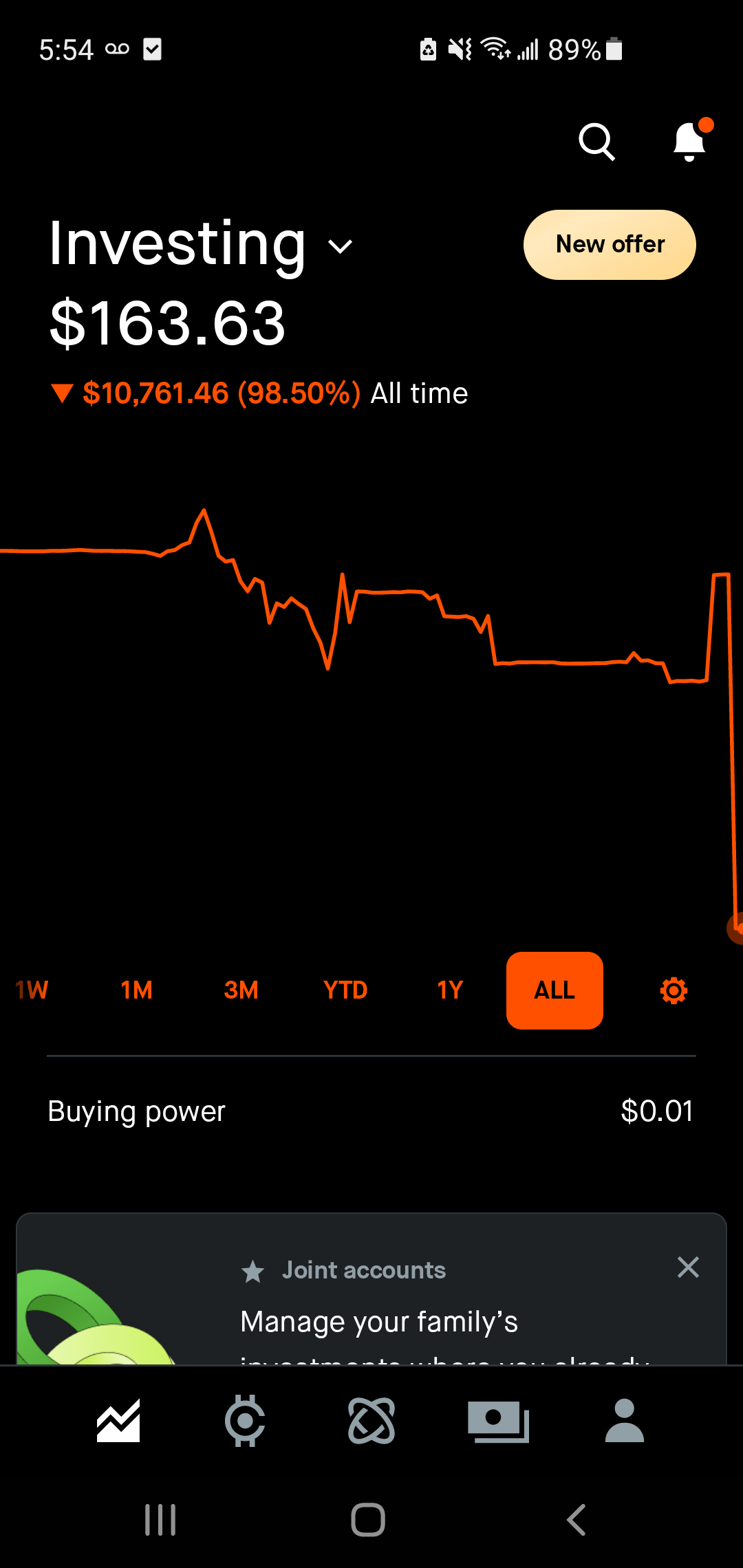Show year-to-date with YTD
Image resolution: width=743 pixels, height=1568 pixels.
tap(345, 990)
